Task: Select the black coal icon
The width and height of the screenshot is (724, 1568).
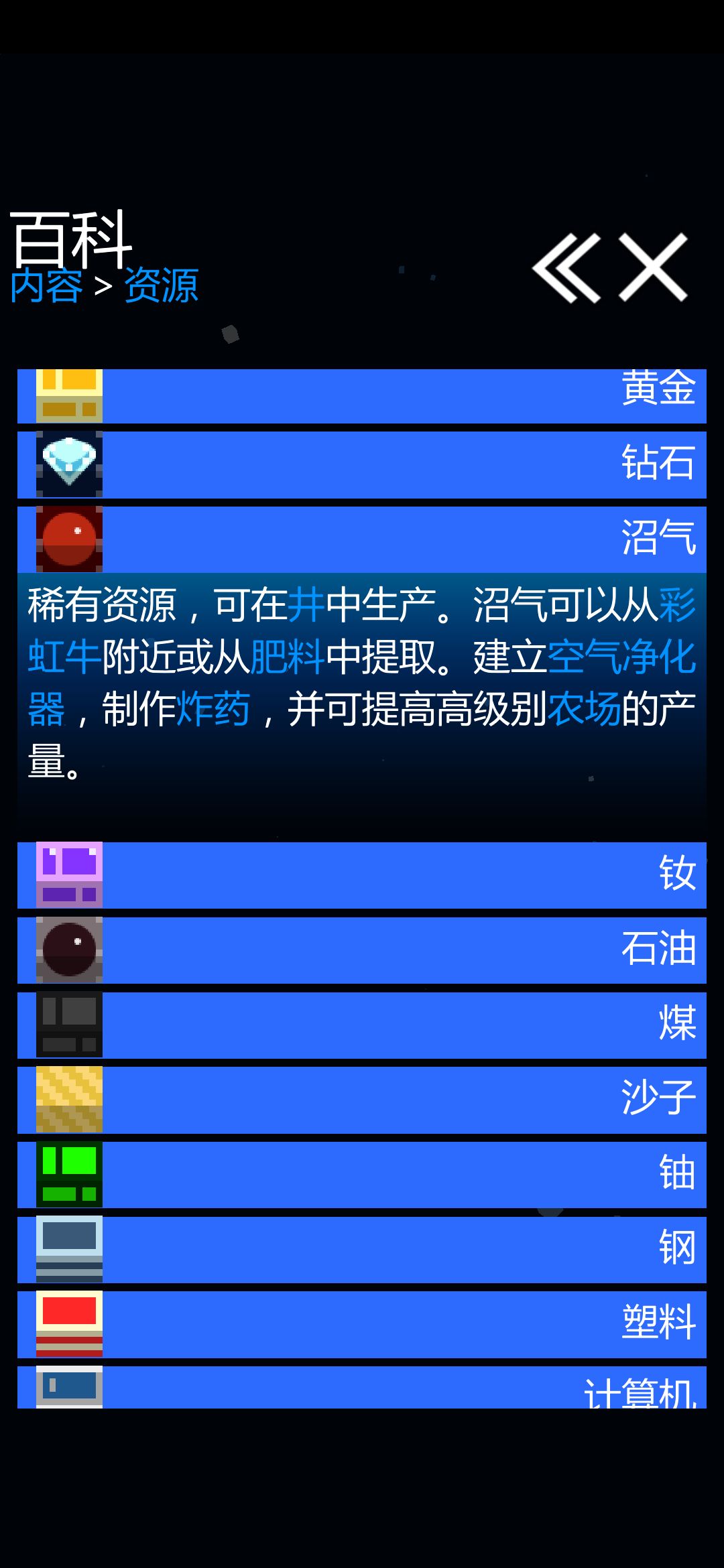Action: tap(69, 1024)
